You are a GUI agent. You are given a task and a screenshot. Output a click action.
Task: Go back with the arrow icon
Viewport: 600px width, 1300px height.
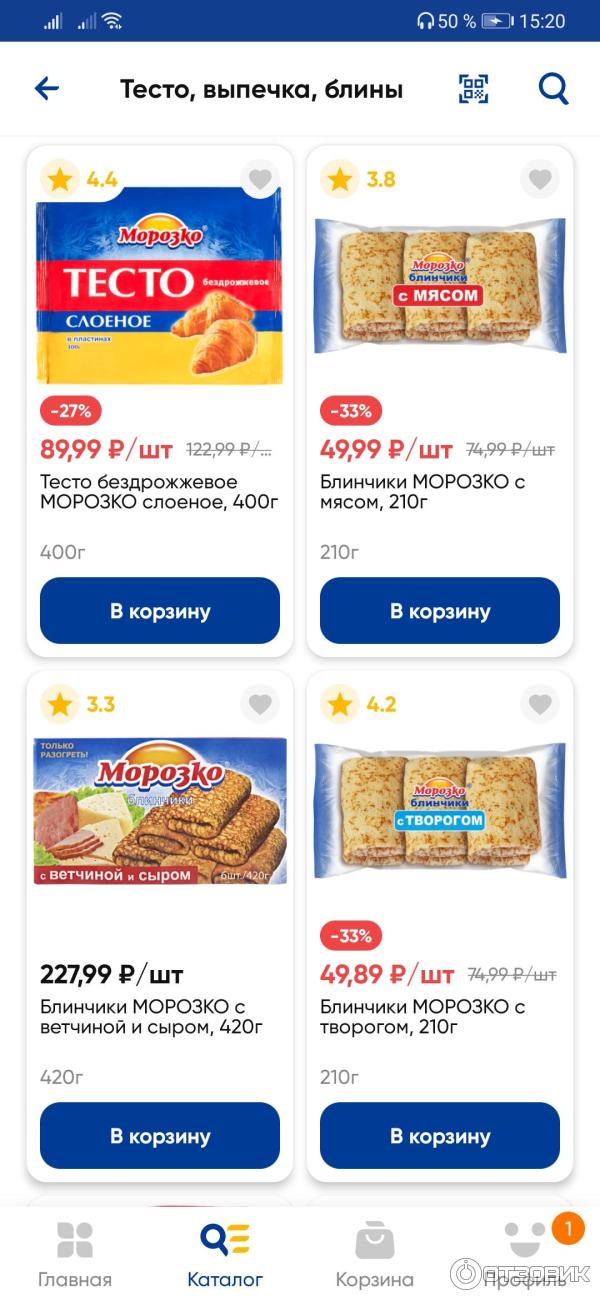pyautogui.click(x=47, y=89)
